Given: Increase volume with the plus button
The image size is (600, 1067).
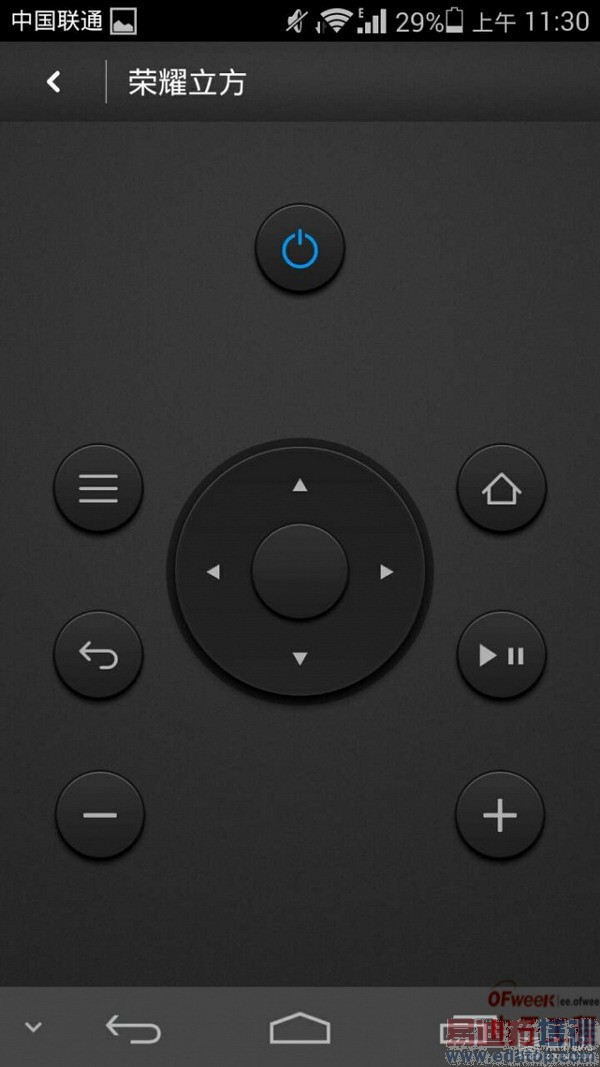Looking at the screenshot, I should click(500, 815).
